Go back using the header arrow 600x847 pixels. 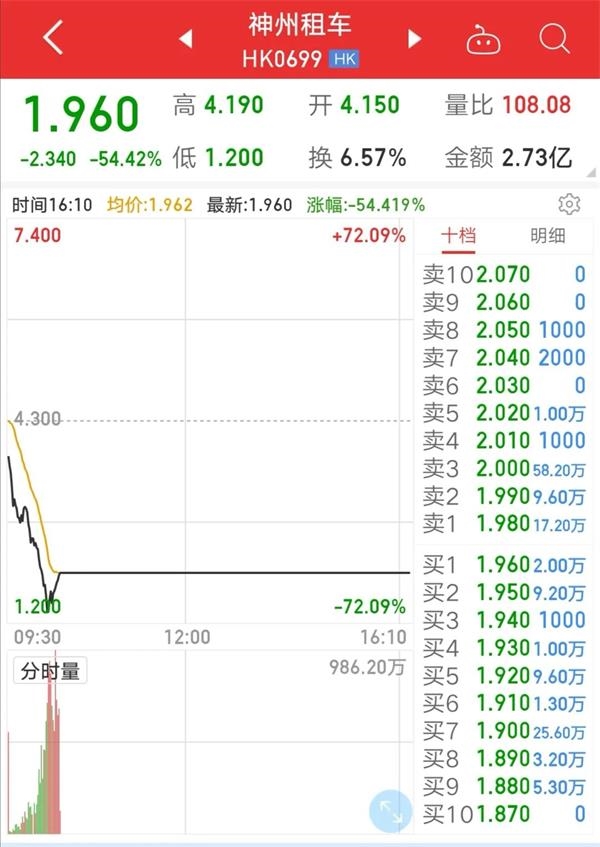click(x=54, y=38)
